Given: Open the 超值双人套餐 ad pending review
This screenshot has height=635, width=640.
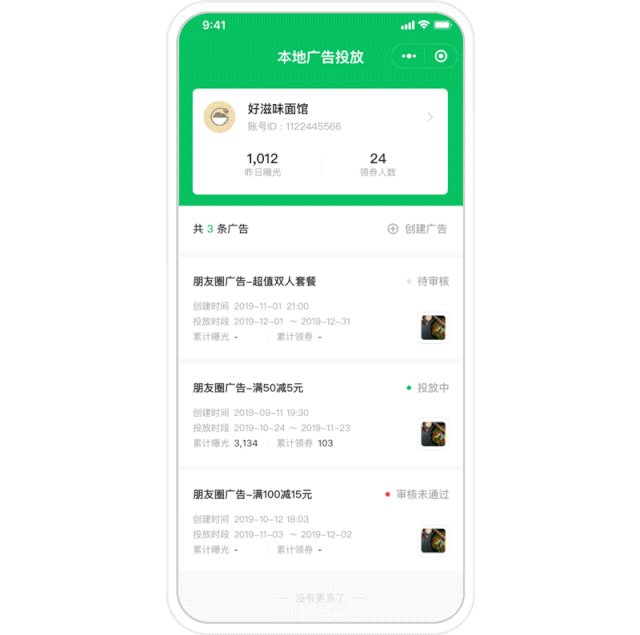Looking at the screenshot, I should (320, 308).
